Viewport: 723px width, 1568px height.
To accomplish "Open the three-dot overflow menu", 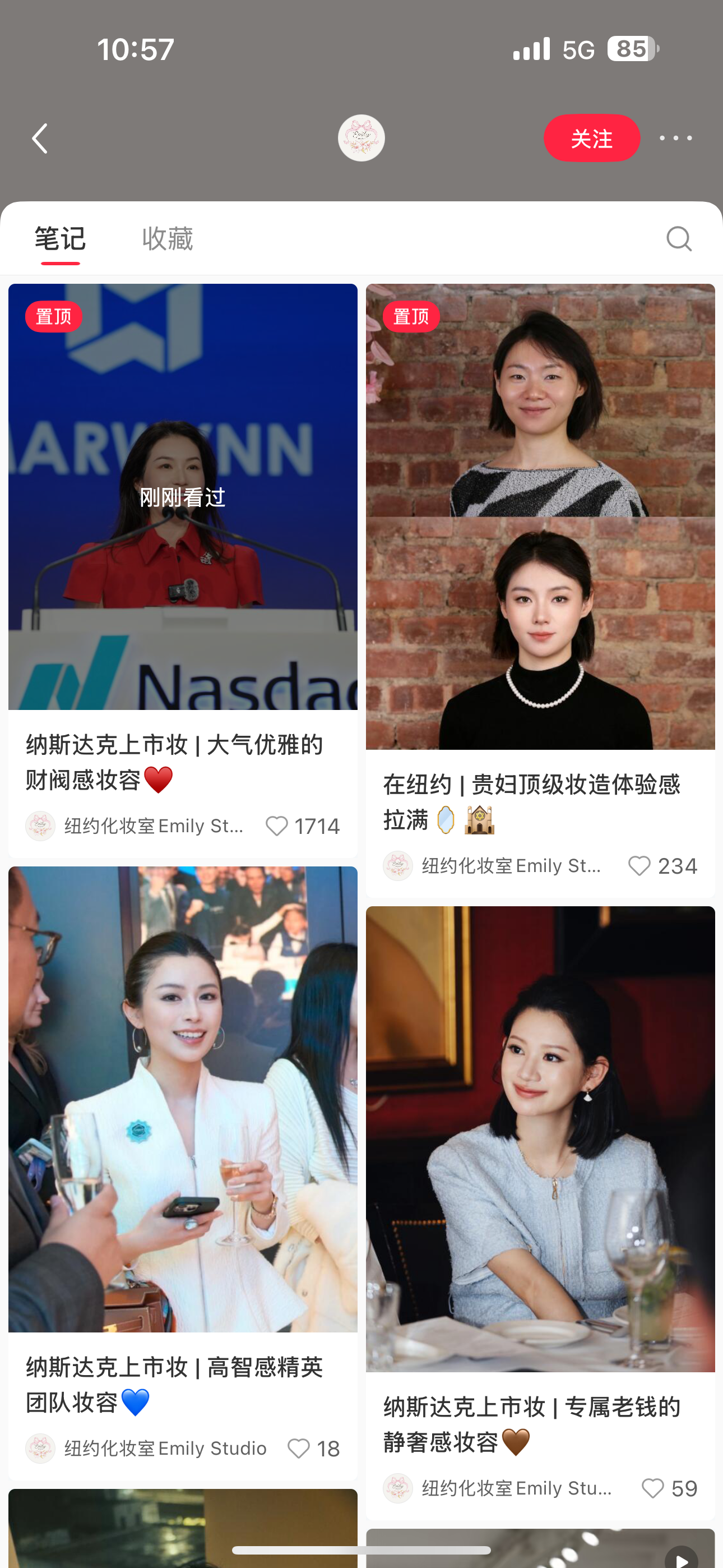I will pos(675,138).
